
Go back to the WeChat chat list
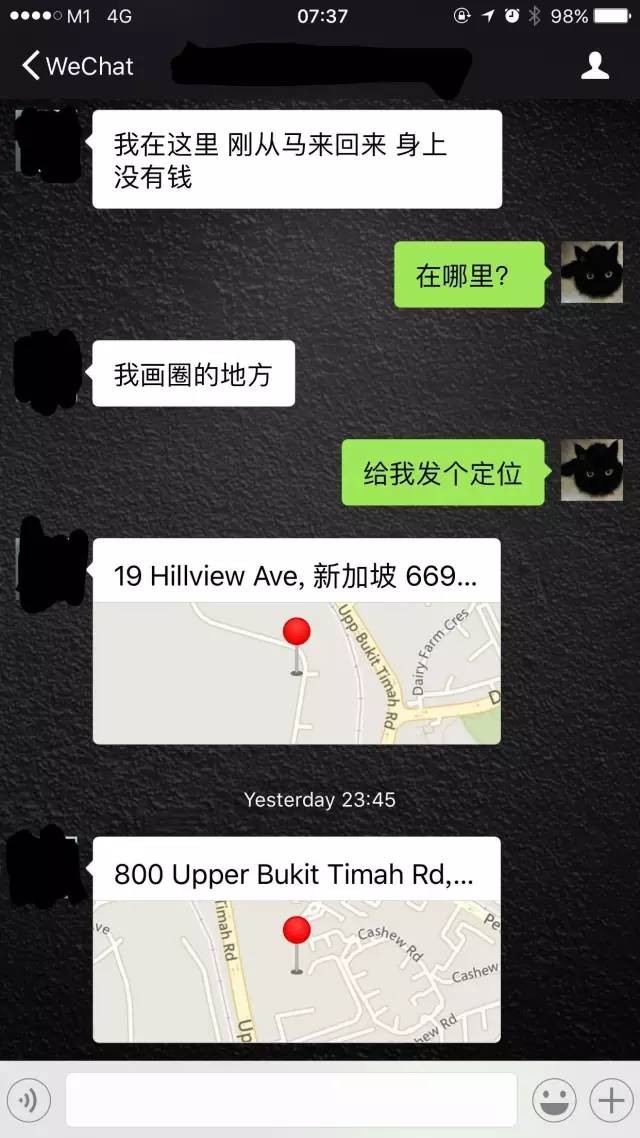tap(76, 67)
